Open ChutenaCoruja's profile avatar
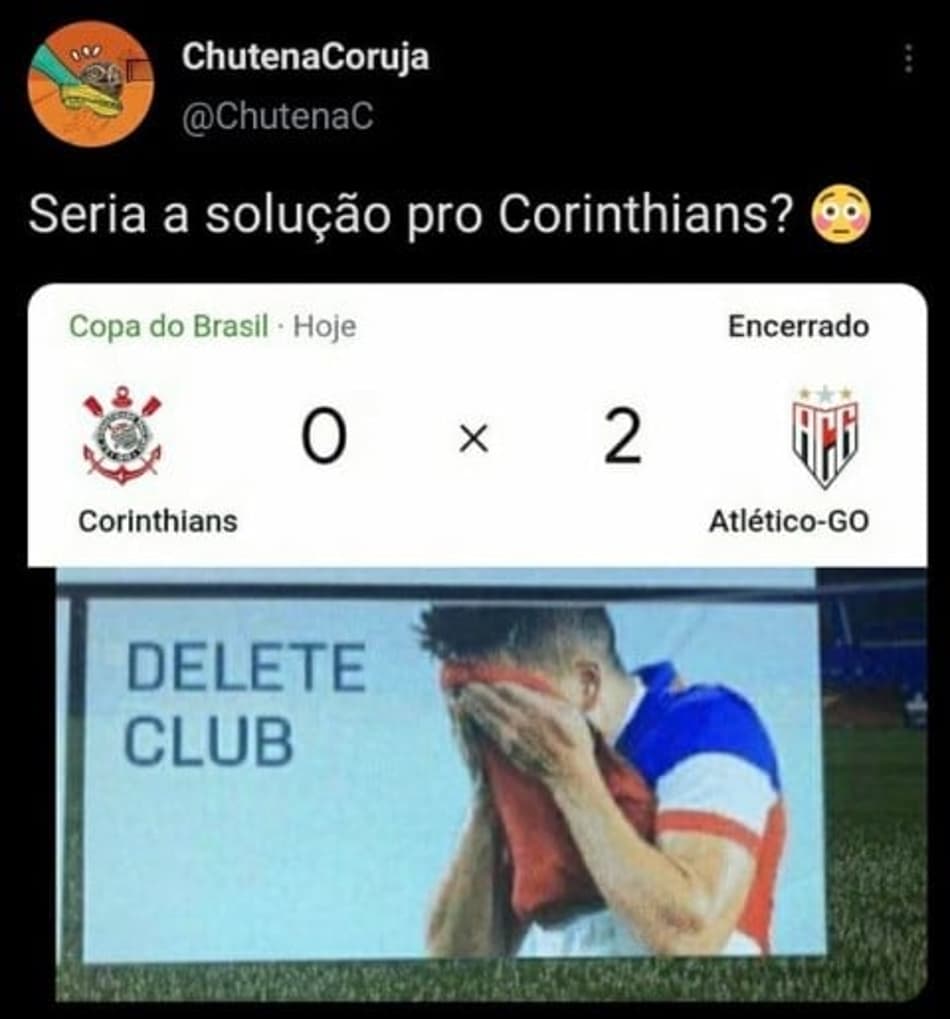Screen dimensions: 950x1019 pos(90,84)
